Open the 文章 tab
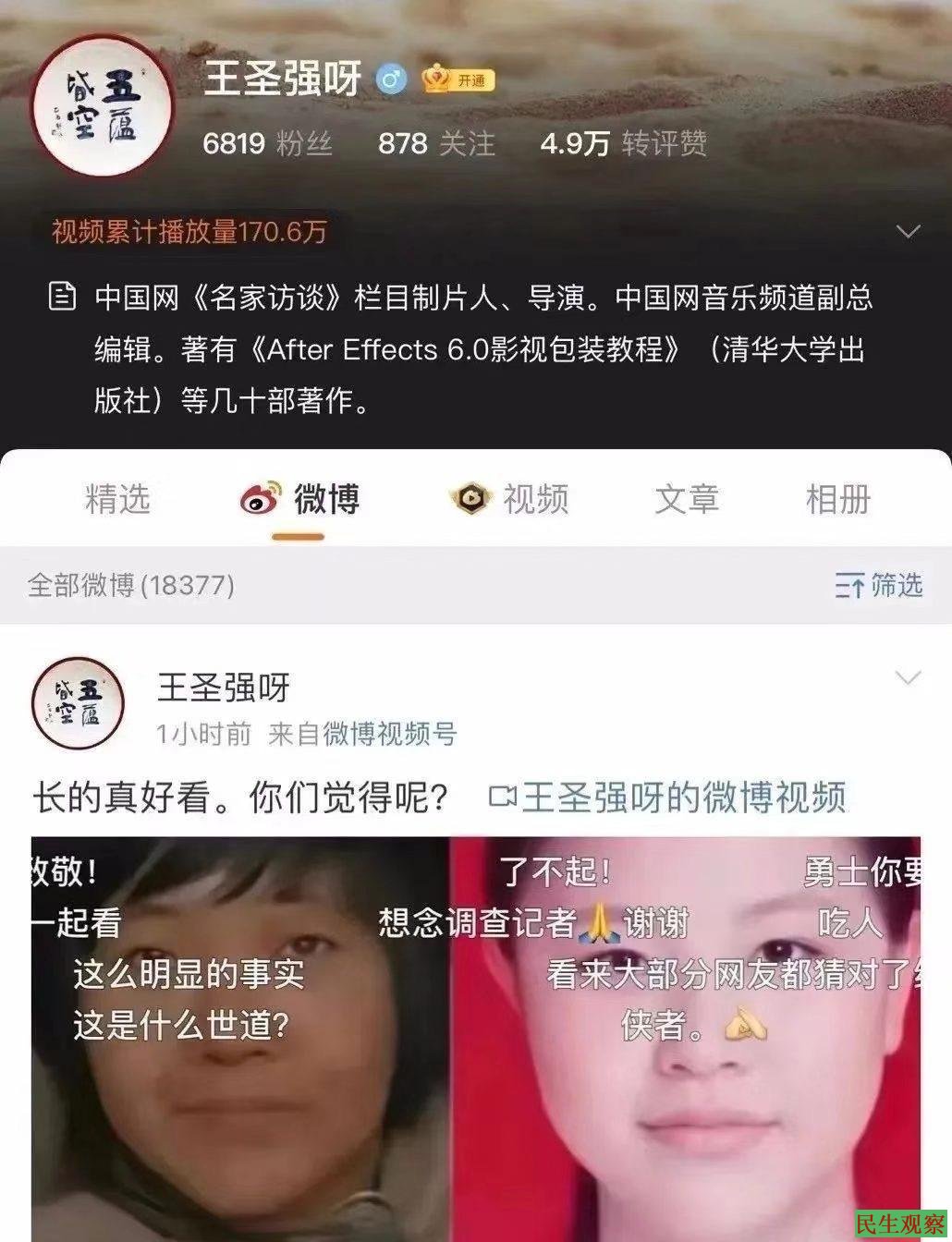Screen dimensions: 952x1242 tap(686, 500)
